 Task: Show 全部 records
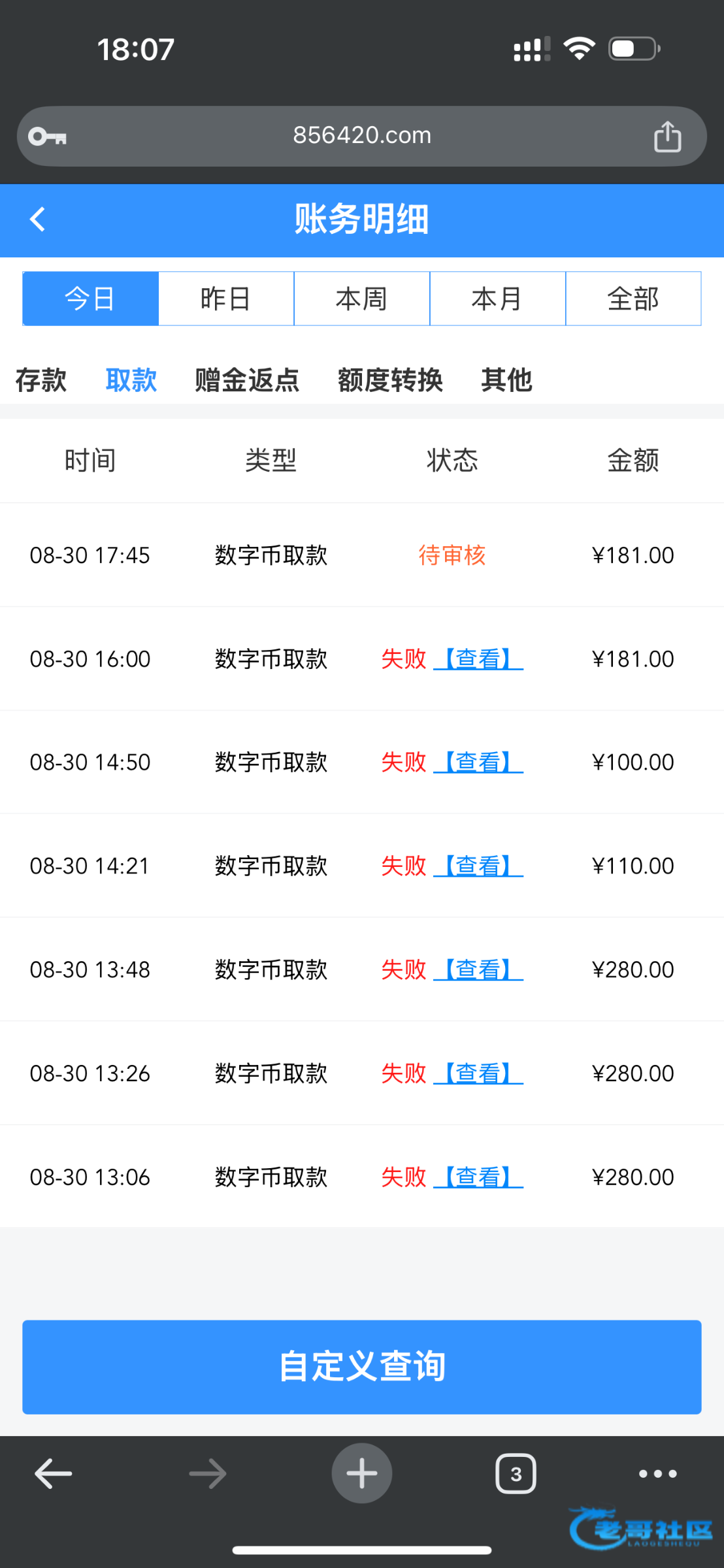(633, 299)
